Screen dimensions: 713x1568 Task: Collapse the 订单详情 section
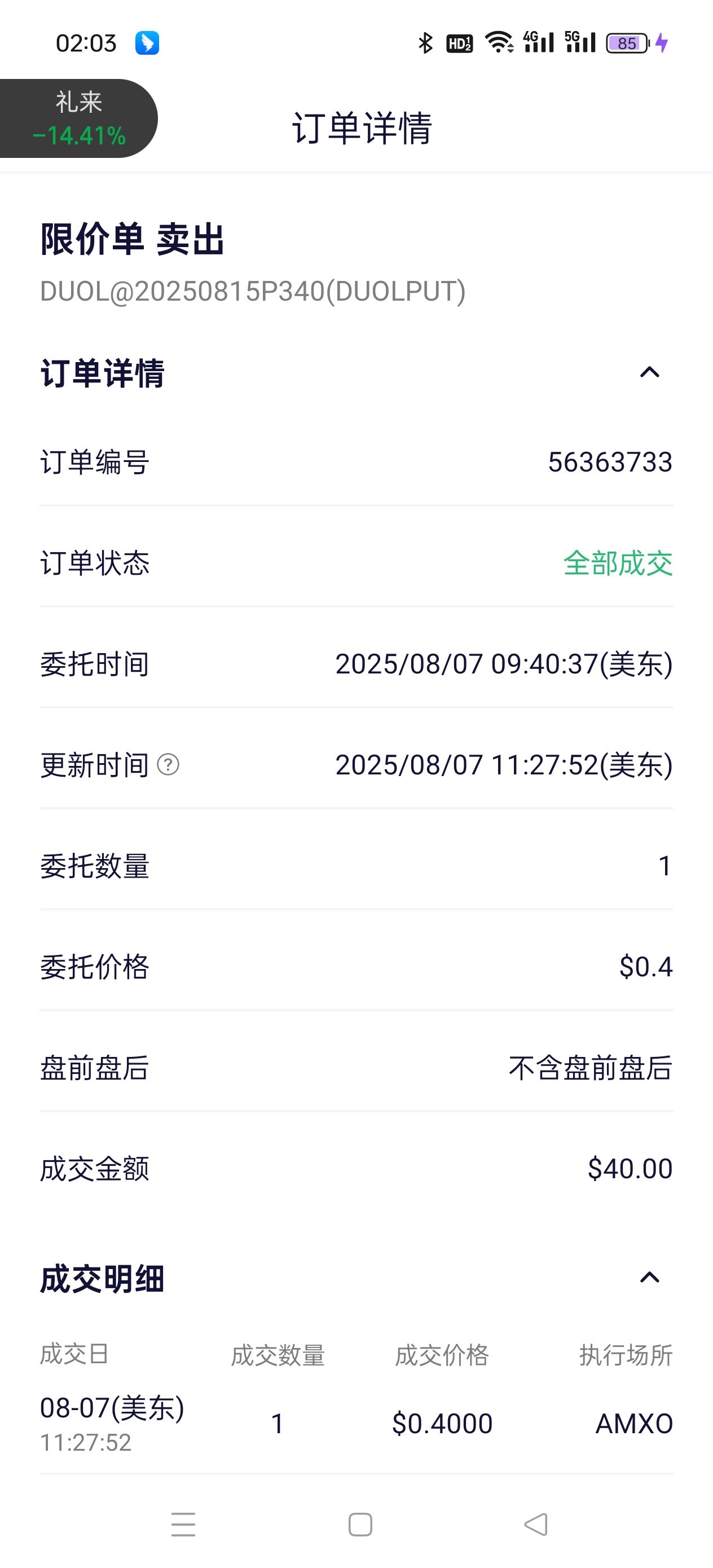tap(649, 372)
